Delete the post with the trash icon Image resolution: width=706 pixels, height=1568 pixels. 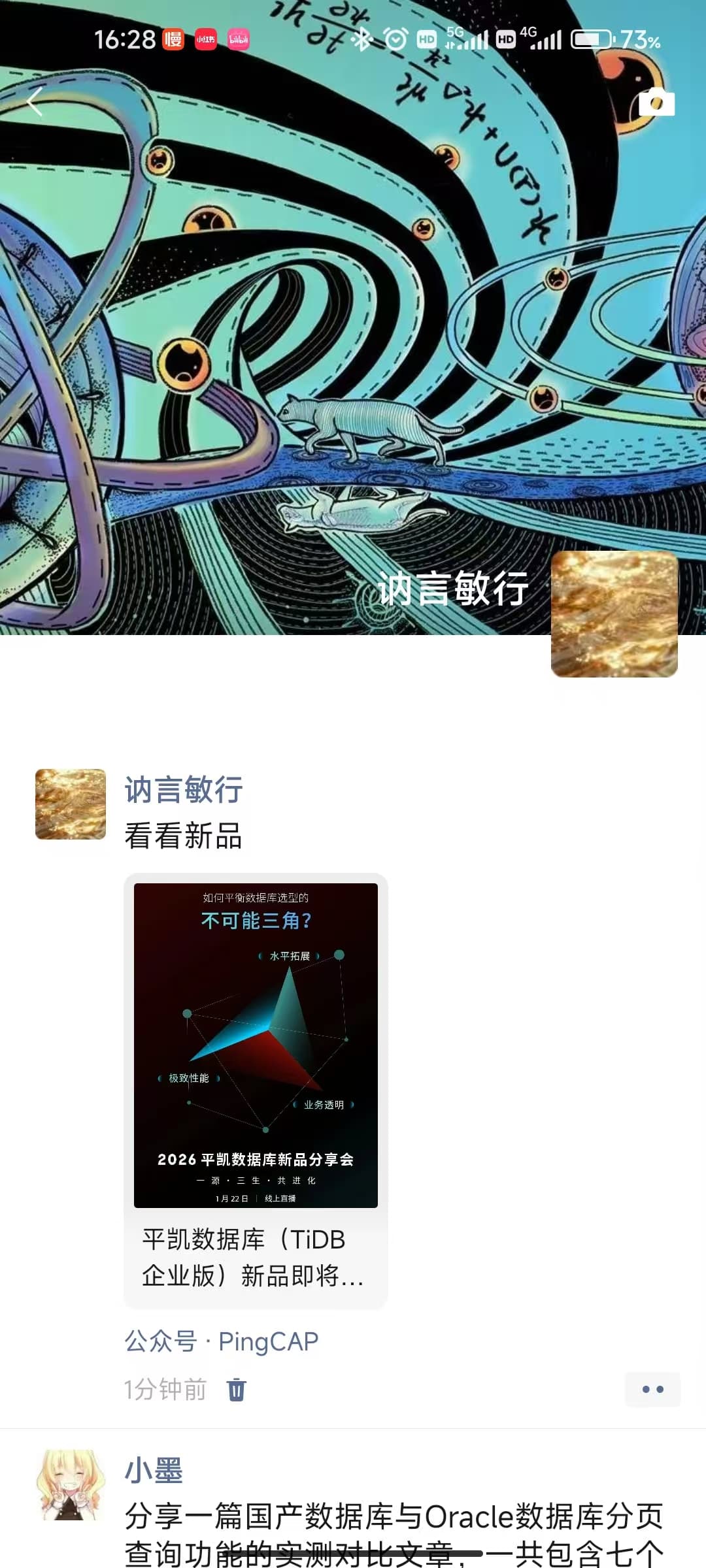tap(236, 1390)
